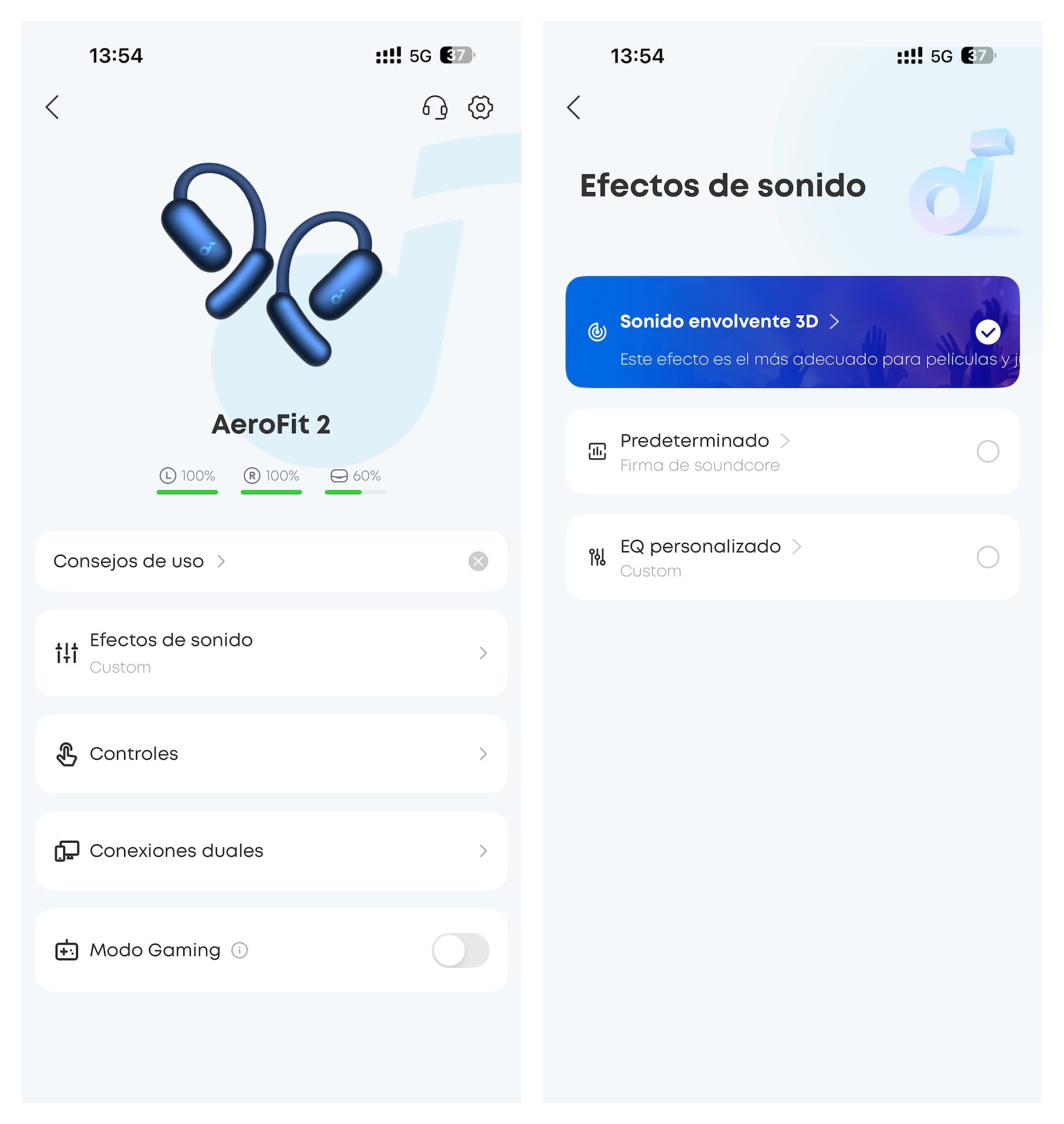The height and width of the screenshot is (1124, 1064).
Task: Toggle the Modo Gaming switch
Action: (x=460, y=950)
